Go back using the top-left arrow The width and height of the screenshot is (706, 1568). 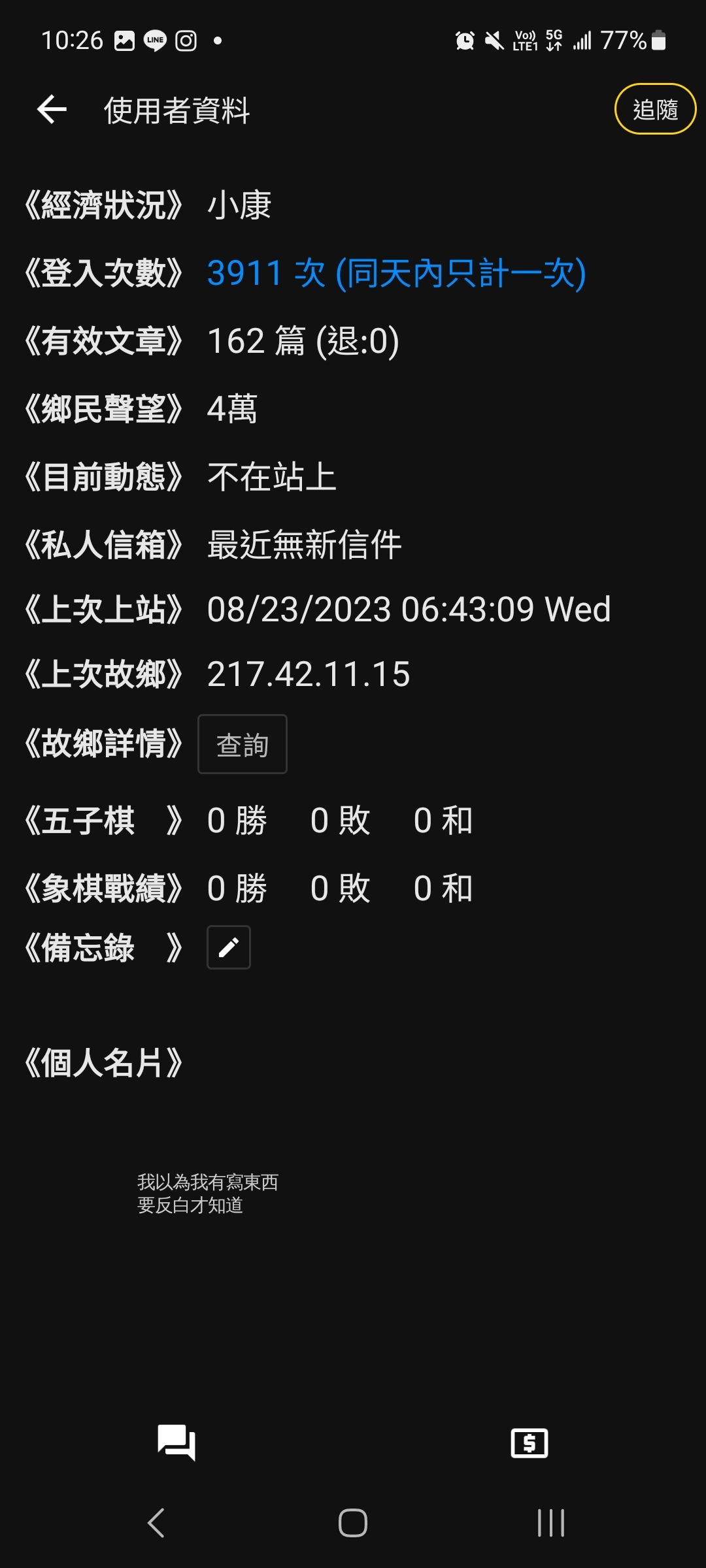tap(52, 109)
